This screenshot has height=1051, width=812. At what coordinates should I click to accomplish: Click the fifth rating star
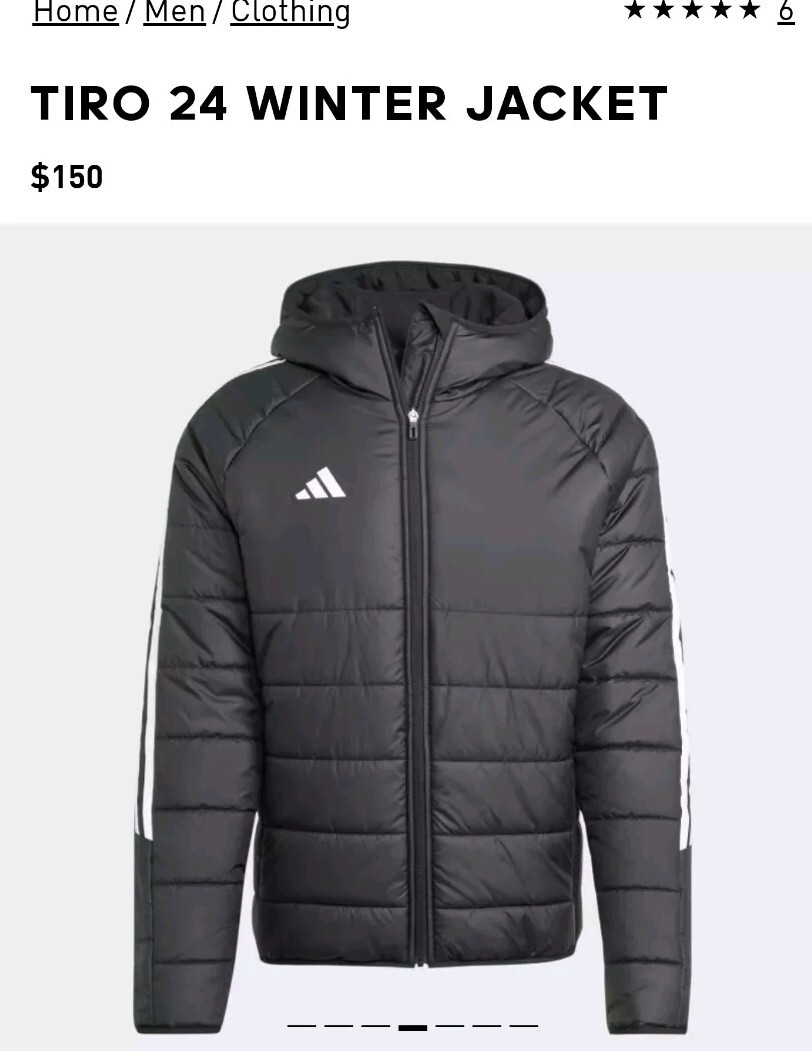click(x=750, y=12)
